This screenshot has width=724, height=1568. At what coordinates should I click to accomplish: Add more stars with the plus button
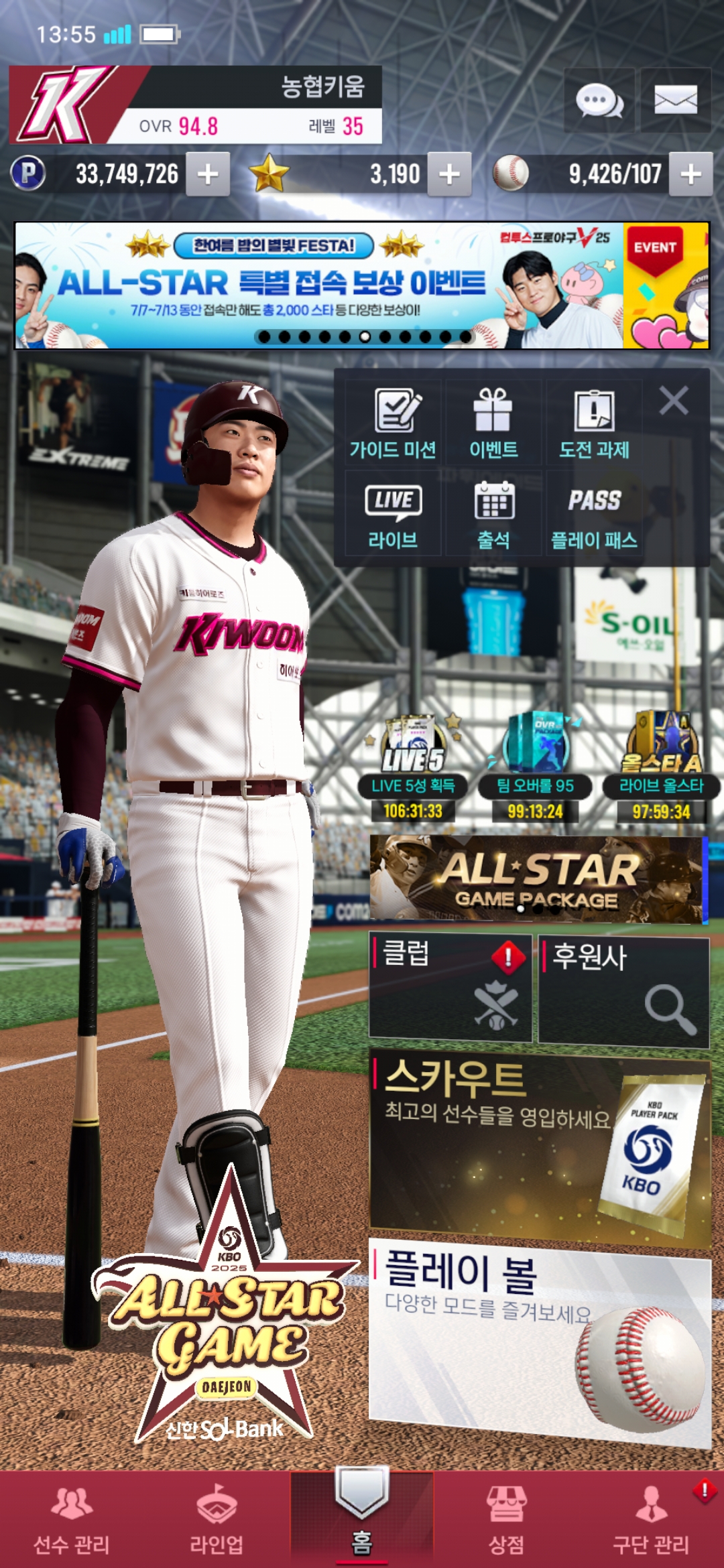[449, 174]
